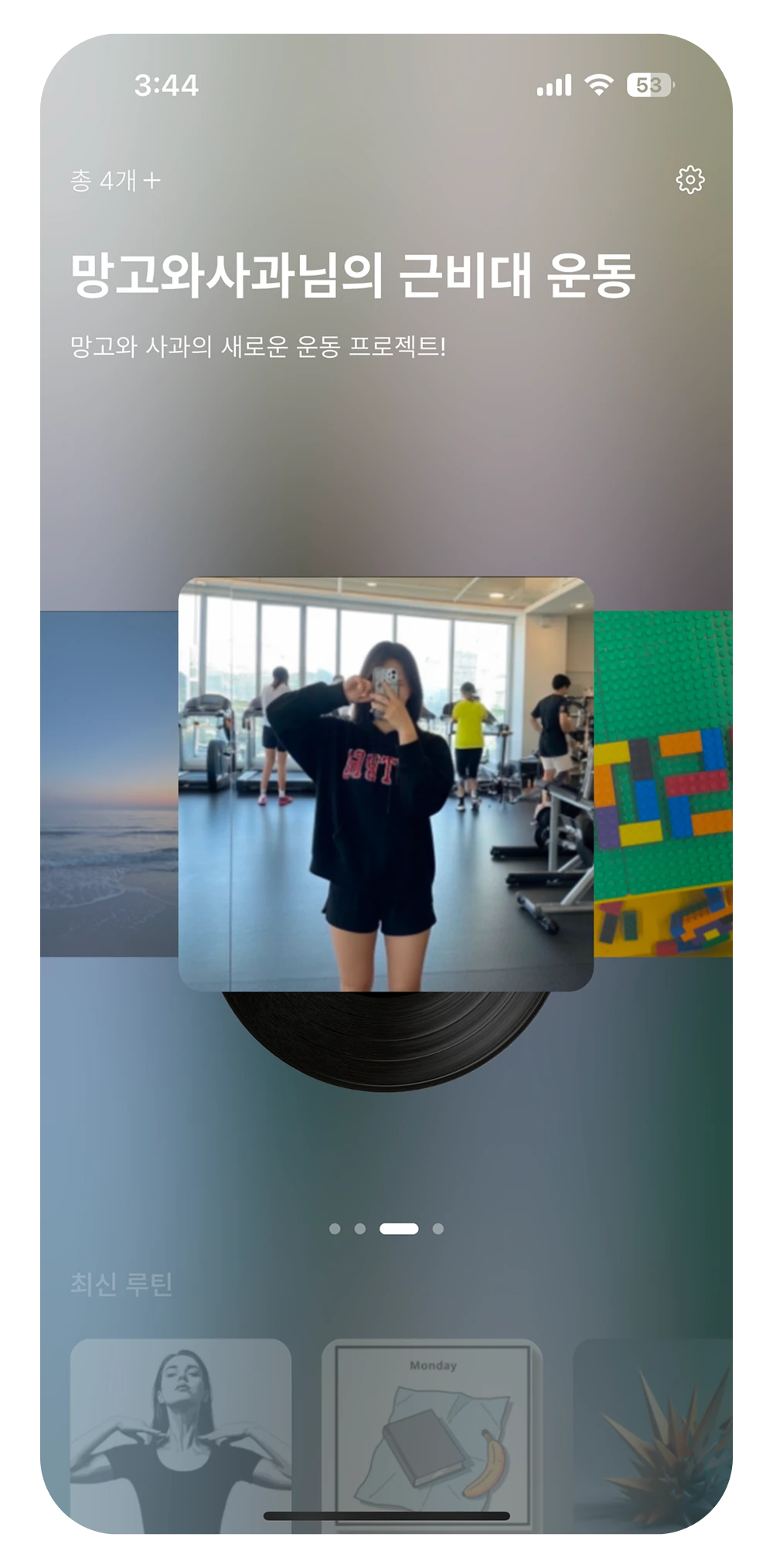Open the settings gear icon
The width and height of the screenshot is (773, 1568).
690,180
